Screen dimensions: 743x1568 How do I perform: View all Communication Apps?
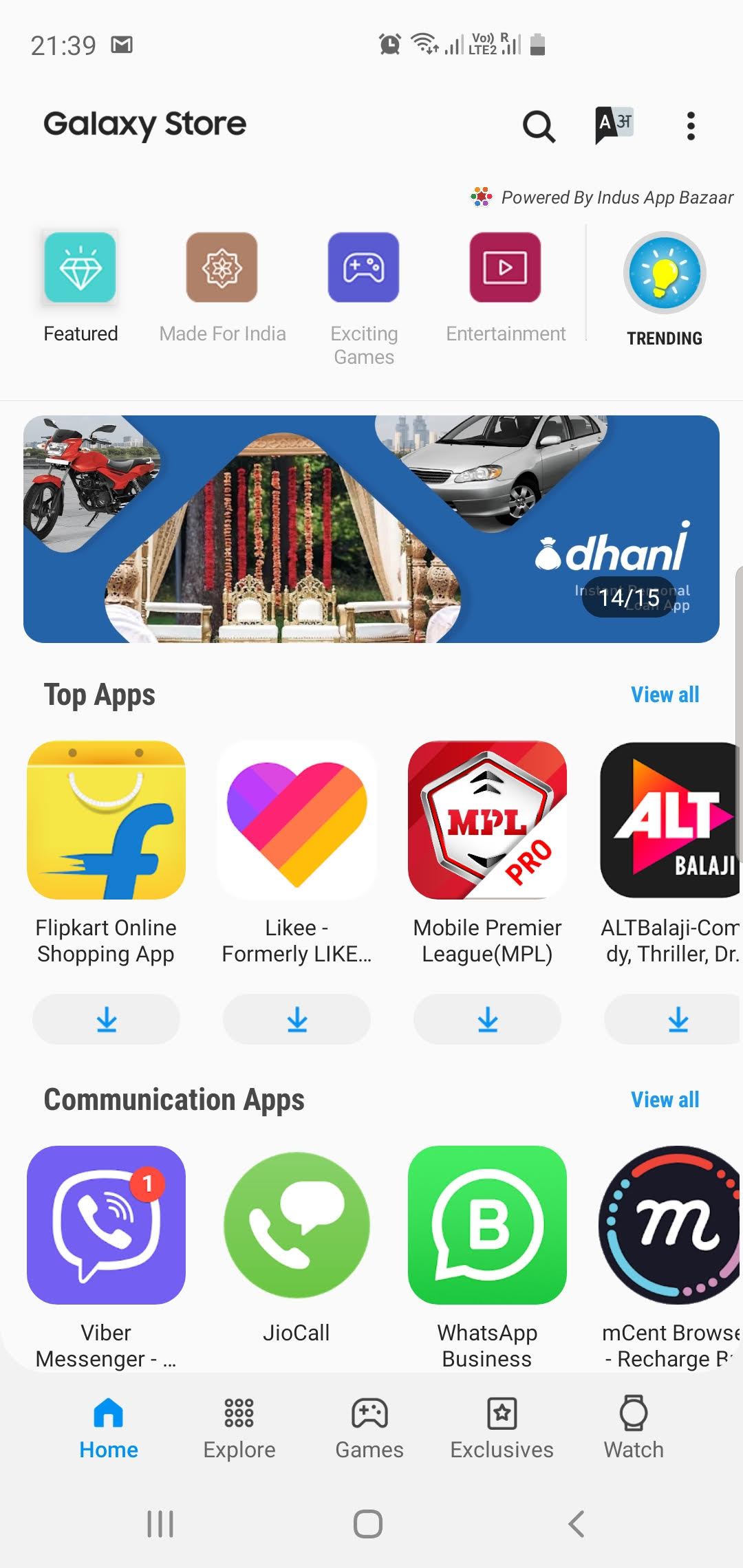point(665,1100)
